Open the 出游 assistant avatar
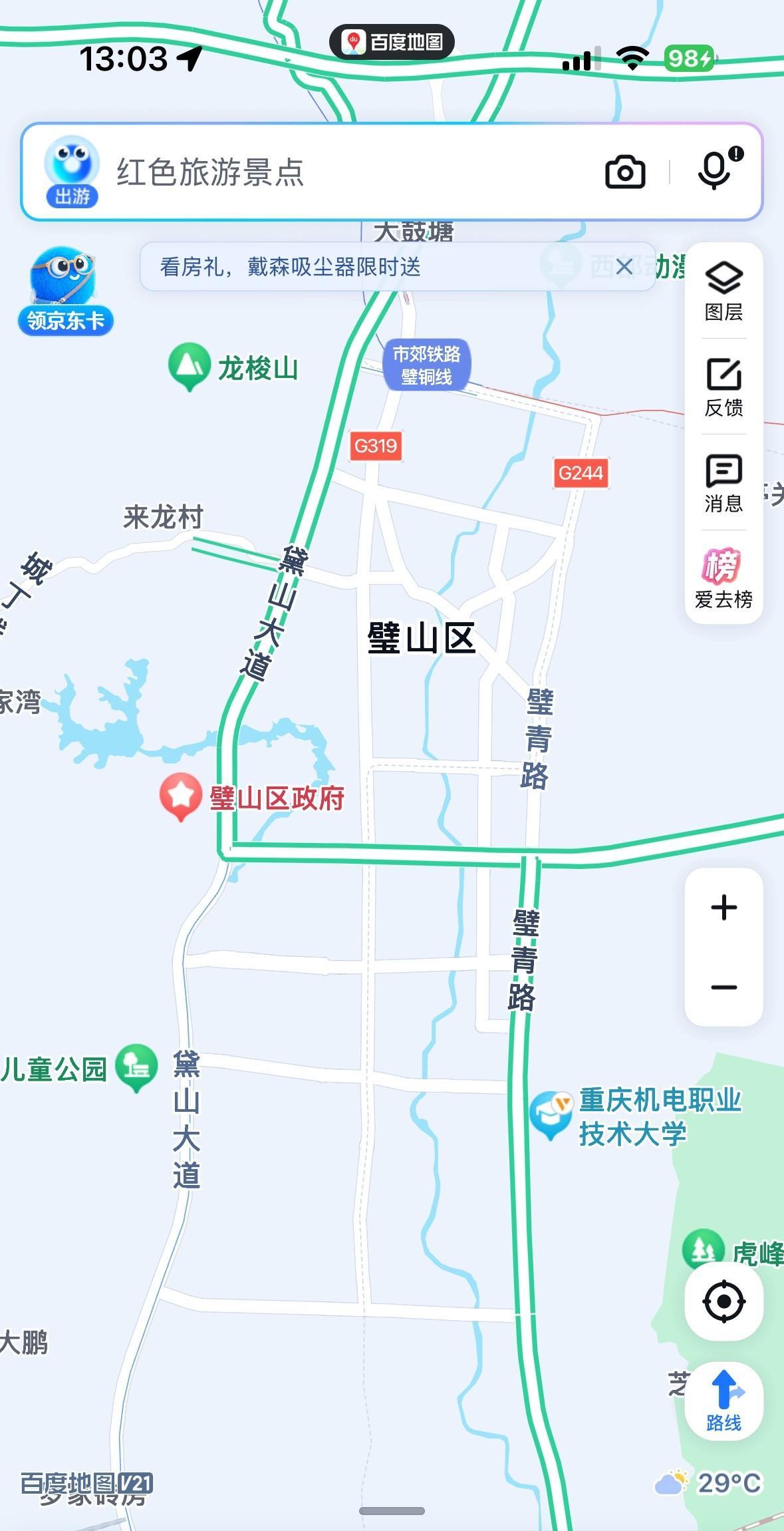 click(72, 172)
